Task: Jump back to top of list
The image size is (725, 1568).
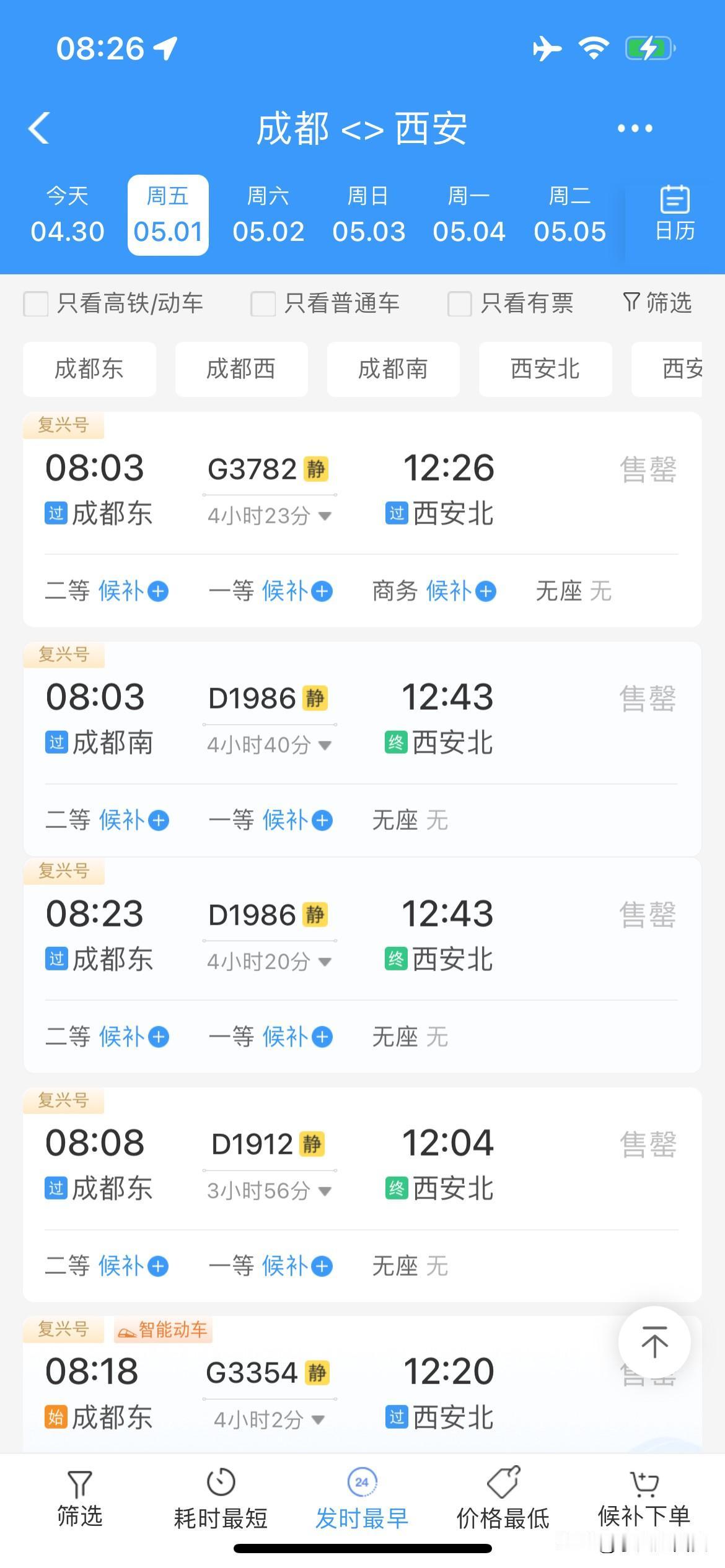Action: 654,1343
